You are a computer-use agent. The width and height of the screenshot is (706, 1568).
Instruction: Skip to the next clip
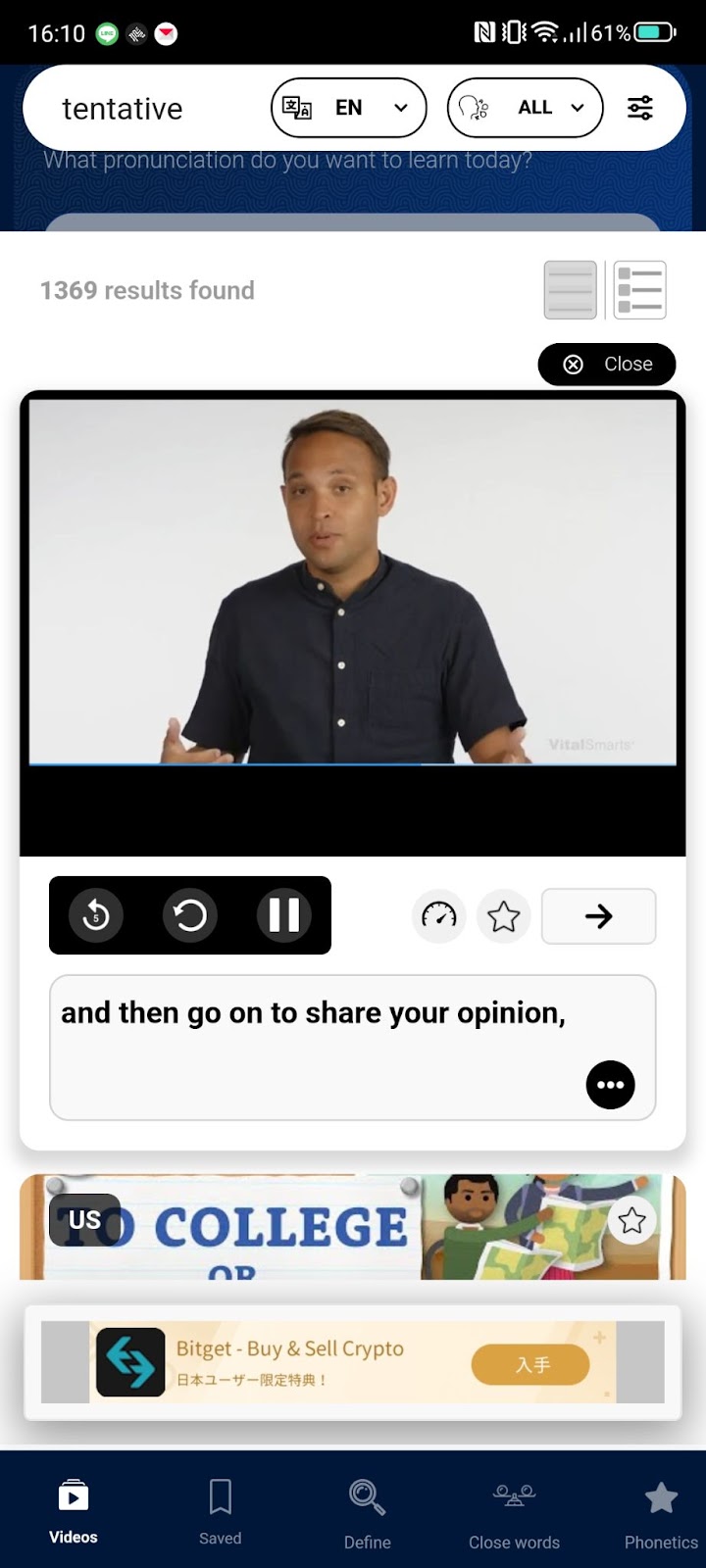coord(598,916)
